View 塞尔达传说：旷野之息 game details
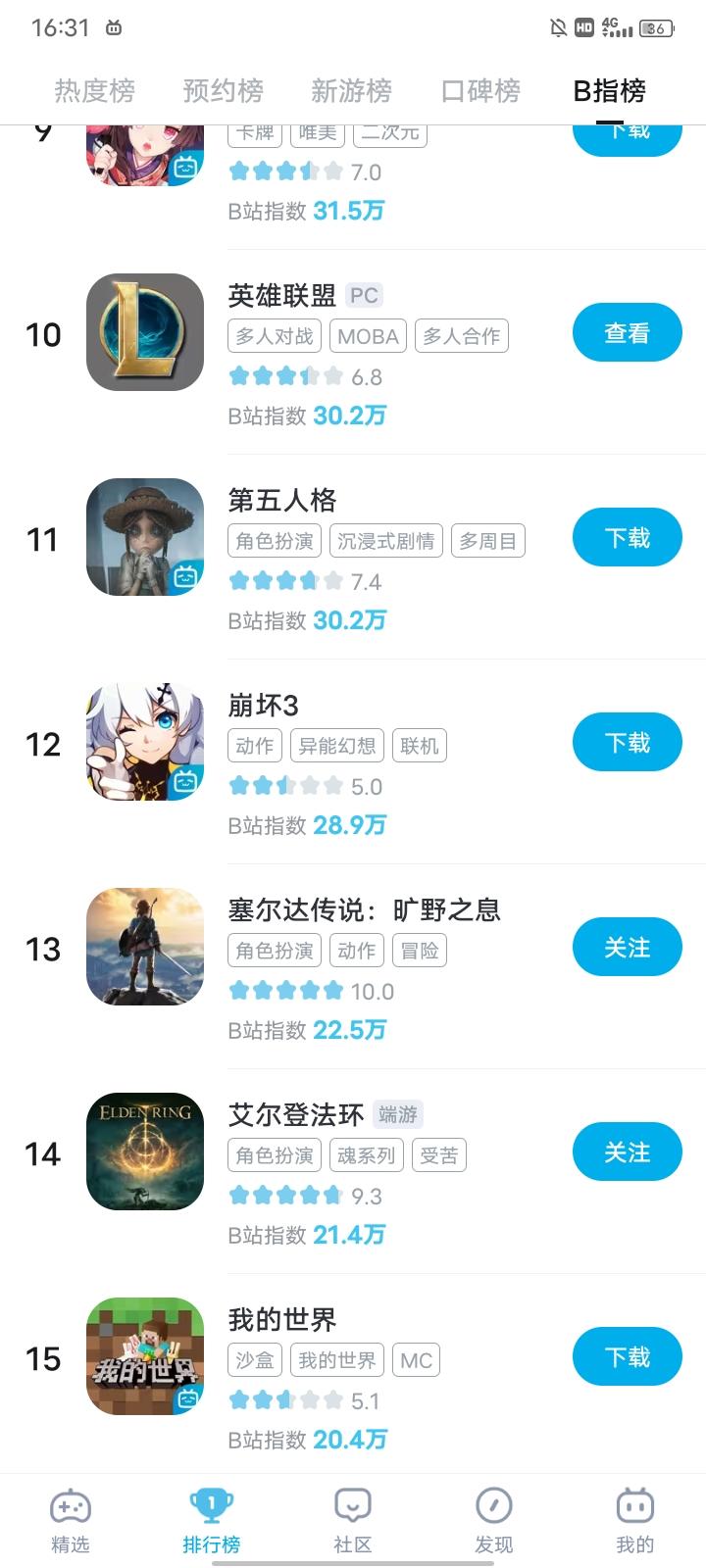706x1568 pixels. [x=364, y=909]
